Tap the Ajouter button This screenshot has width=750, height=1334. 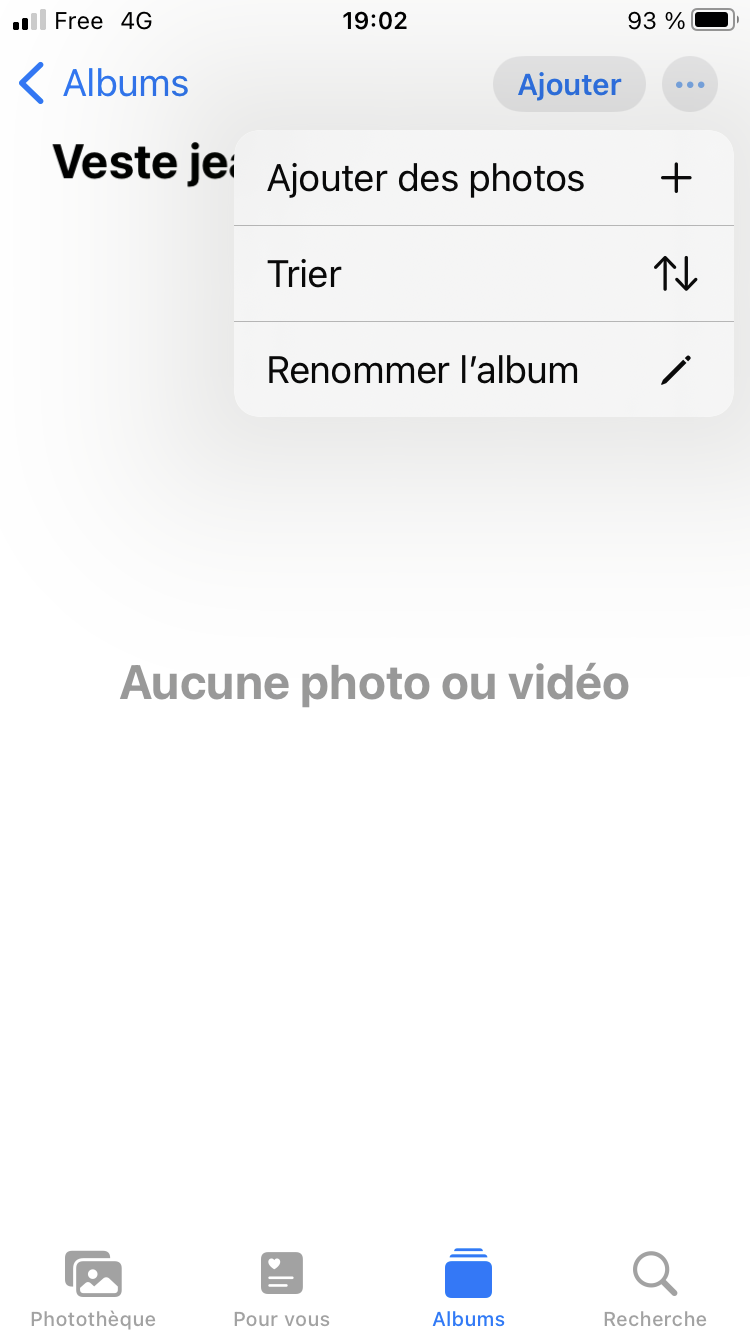569,85
